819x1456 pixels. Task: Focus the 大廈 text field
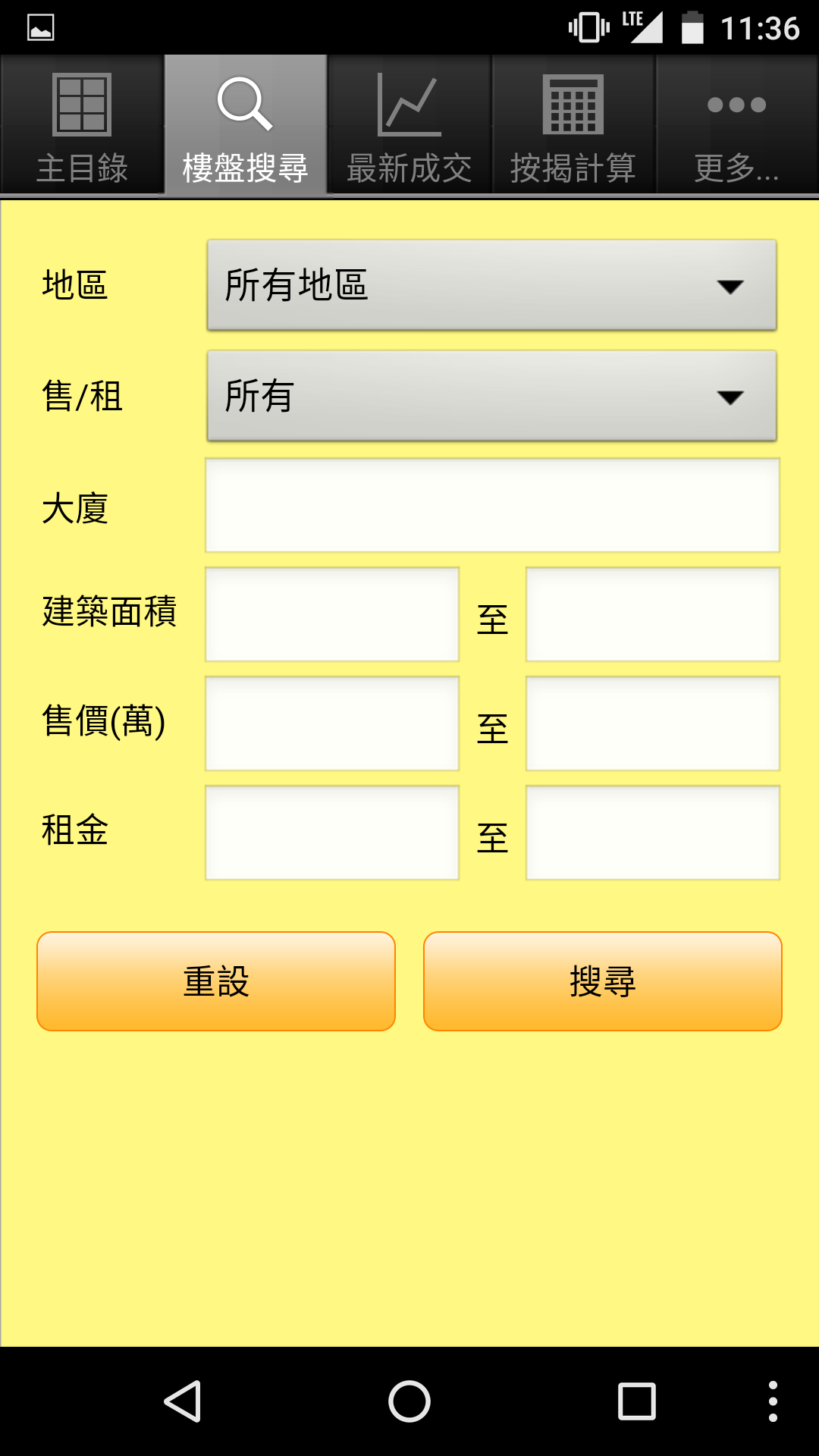click(x=492, y=505)
